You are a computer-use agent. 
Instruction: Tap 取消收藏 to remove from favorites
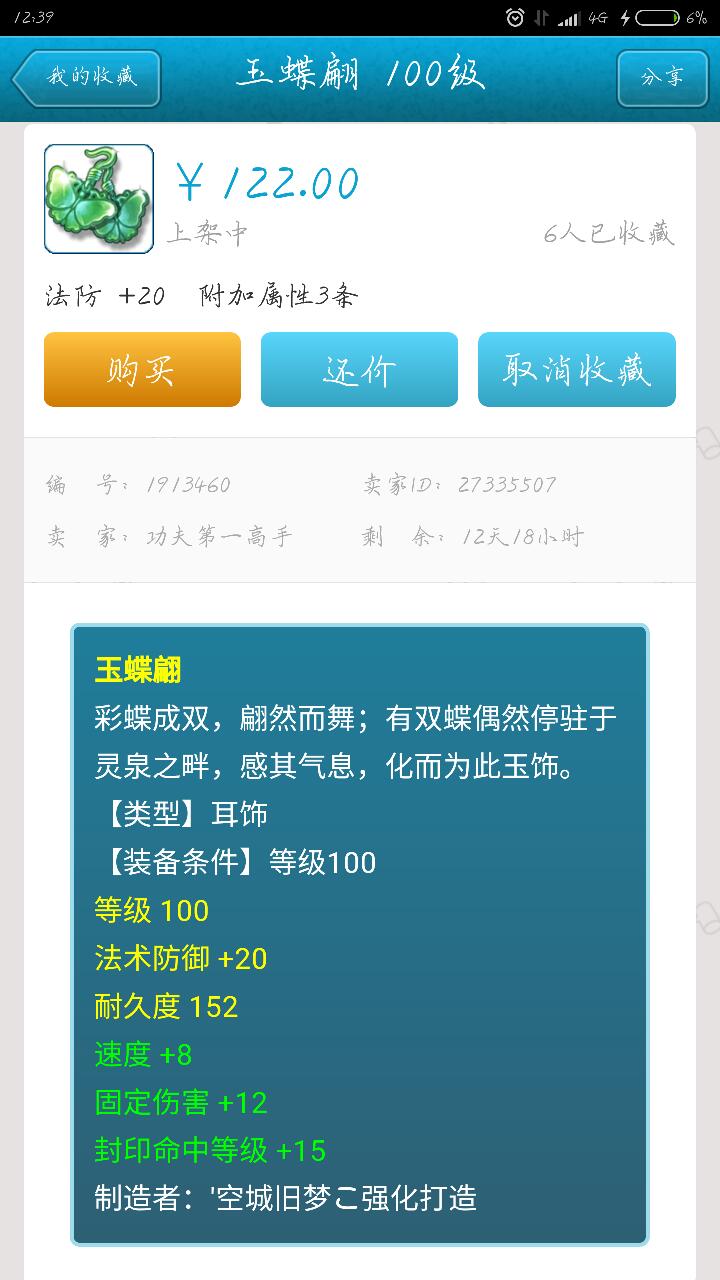coord(576,370)
